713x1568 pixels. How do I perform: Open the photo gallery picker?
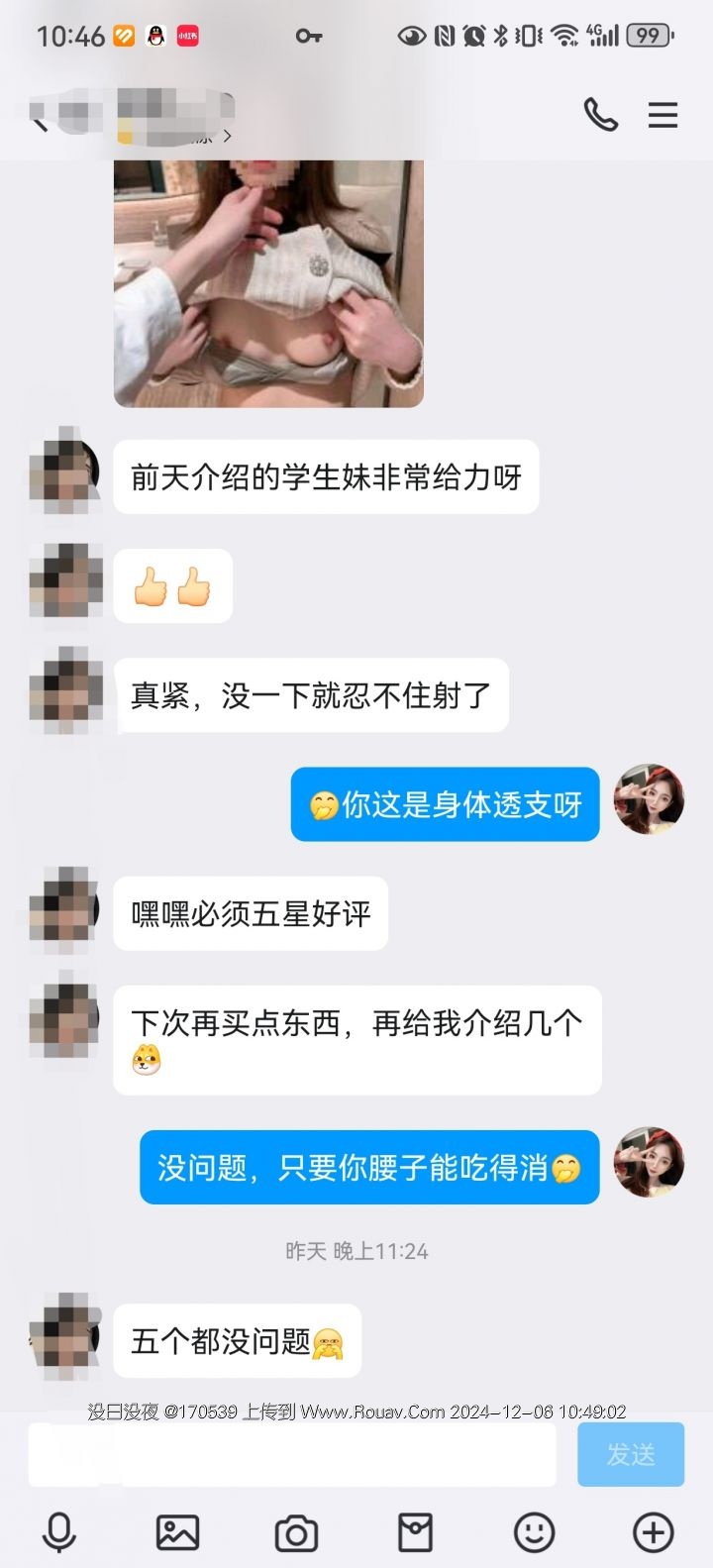coord(178,1532)
